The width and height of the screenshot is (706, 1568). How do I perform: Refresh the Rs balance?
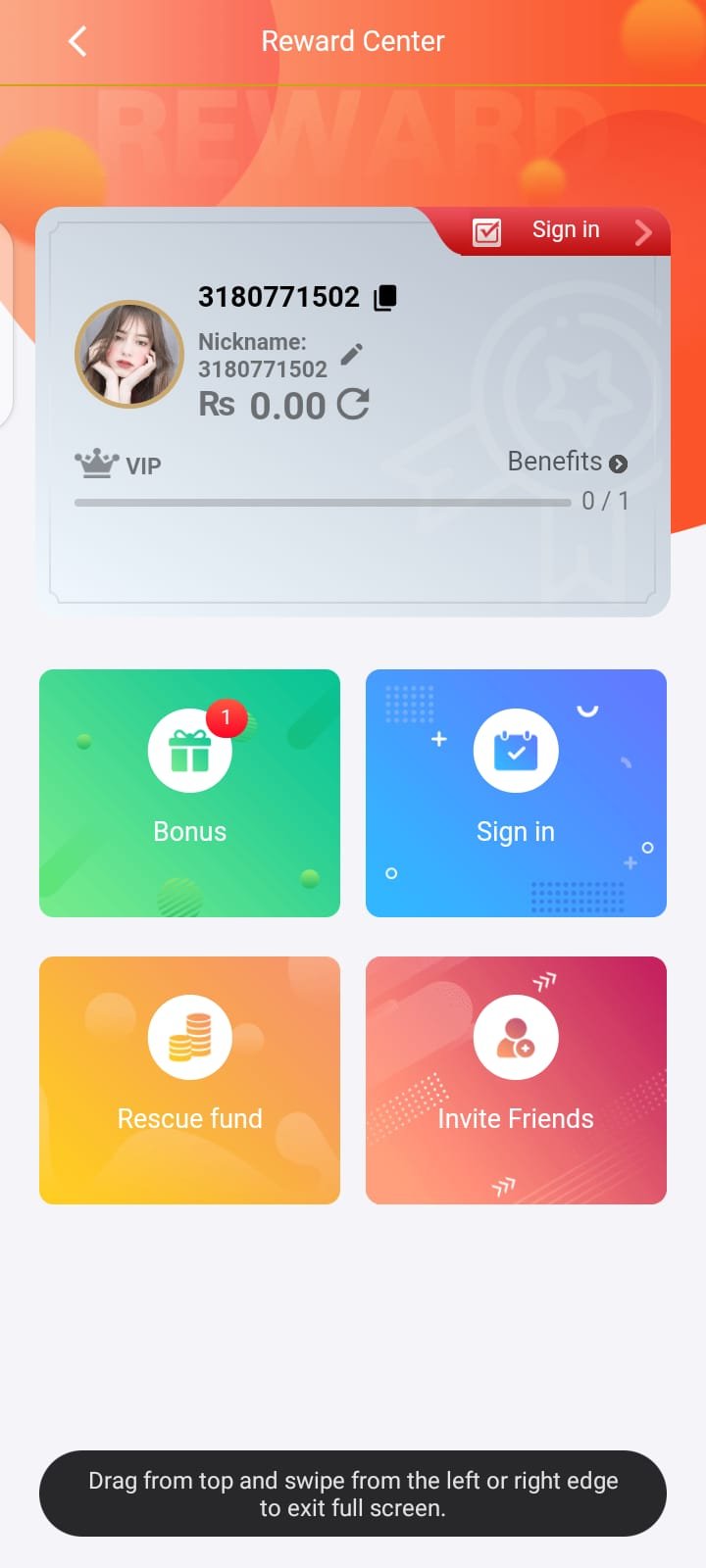(353, 404)
